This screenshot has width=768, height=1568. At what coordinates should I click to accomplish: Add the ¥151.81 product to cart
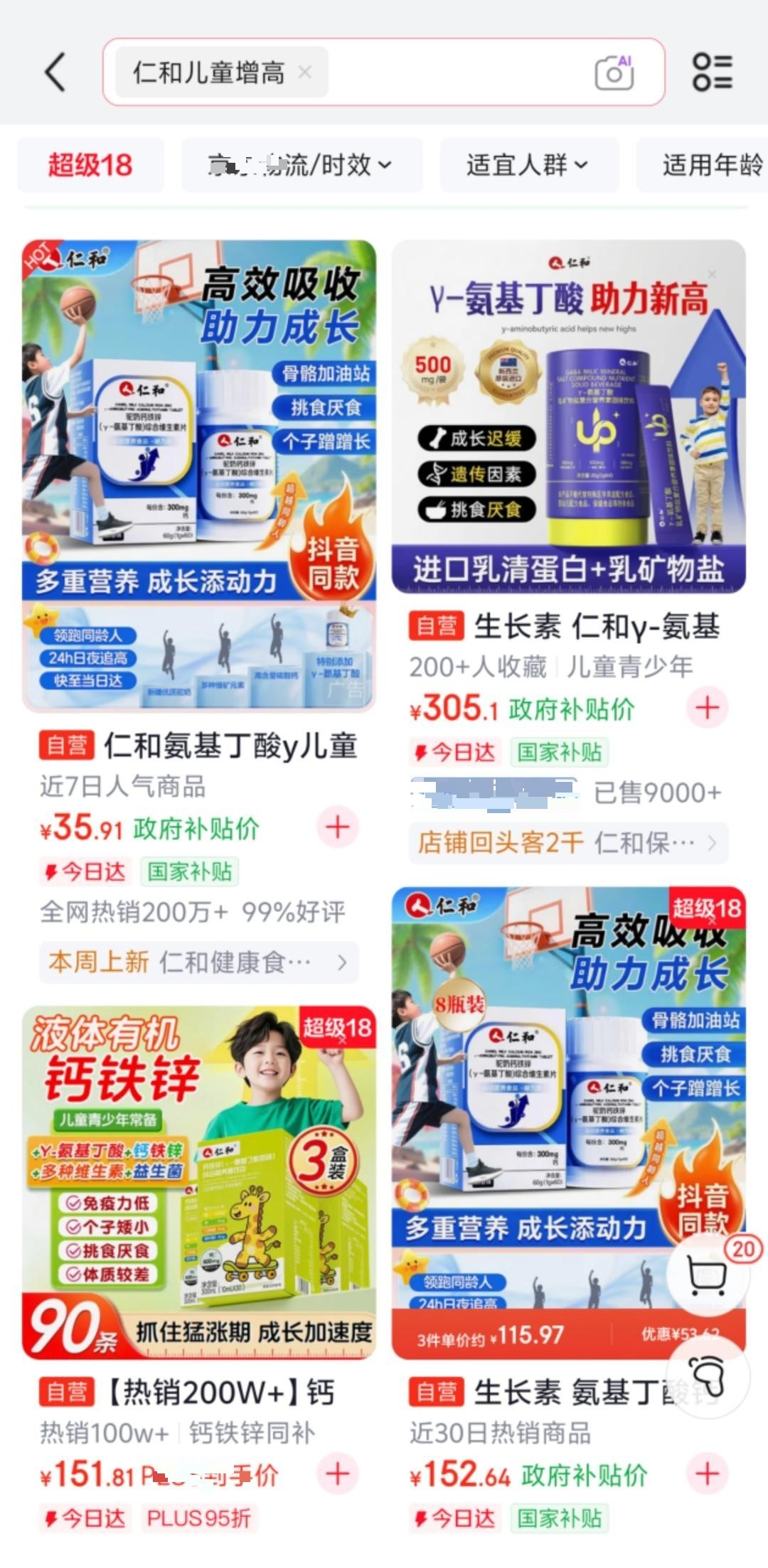point(337,1473)
